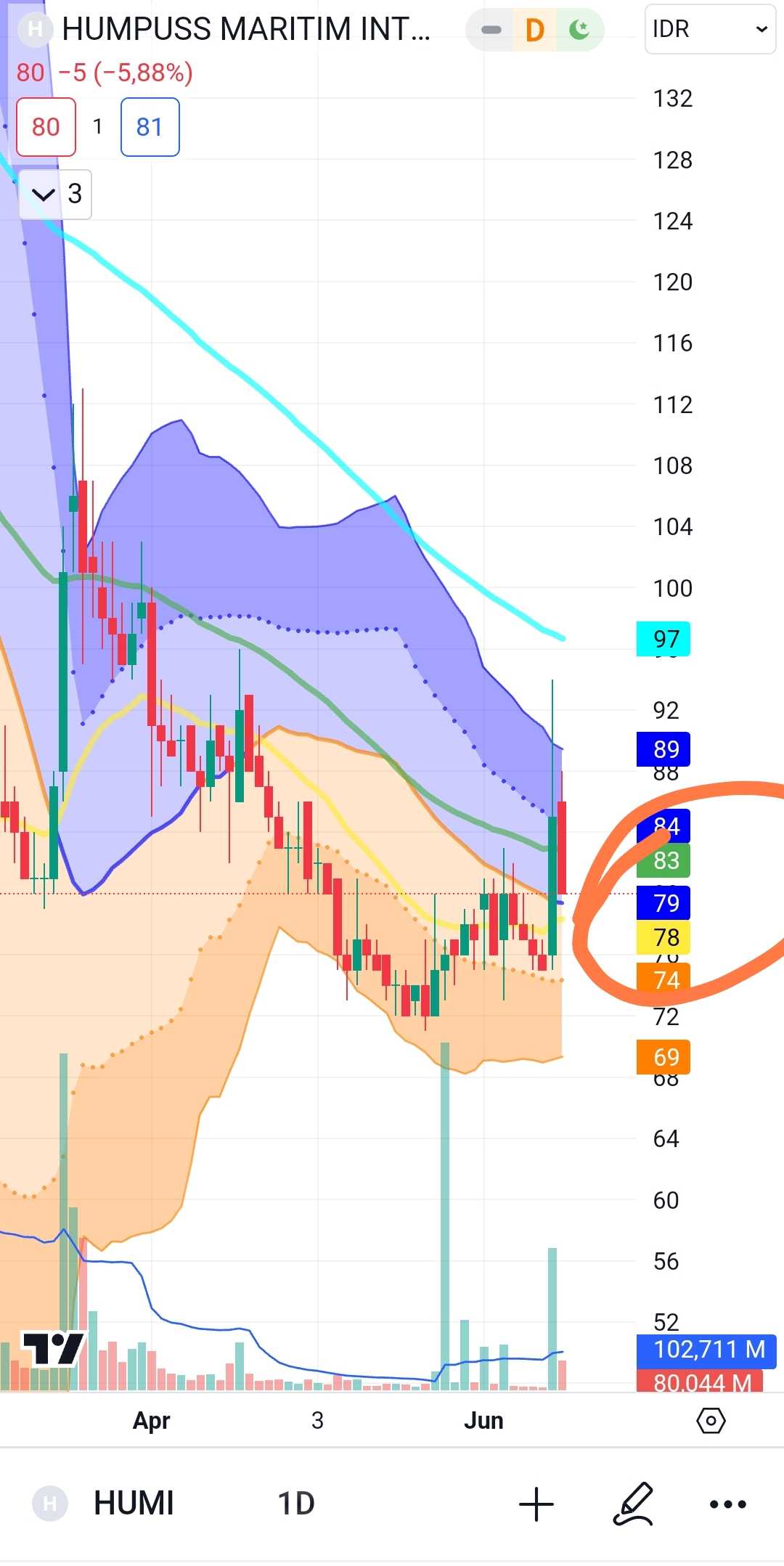Open the IDR currency dropdown
Viewport: 784px width, 1566px height.
[709, 29]
